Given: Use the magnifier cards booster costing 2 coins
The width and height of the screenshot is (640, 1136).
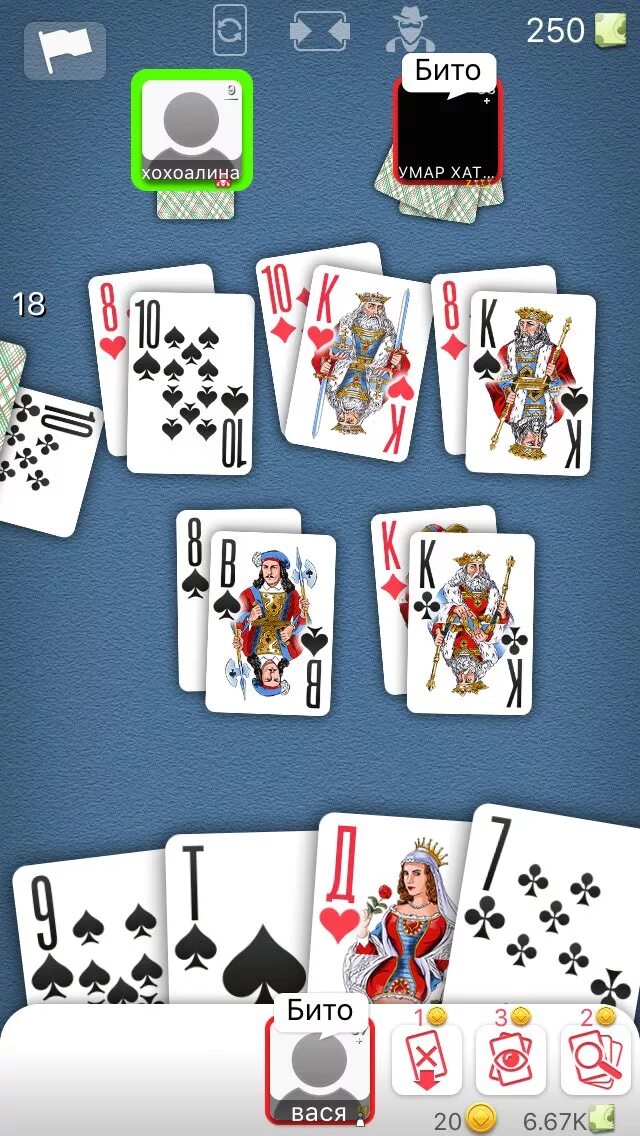Looking at the screenshot, I should (x=596, y=1060).
